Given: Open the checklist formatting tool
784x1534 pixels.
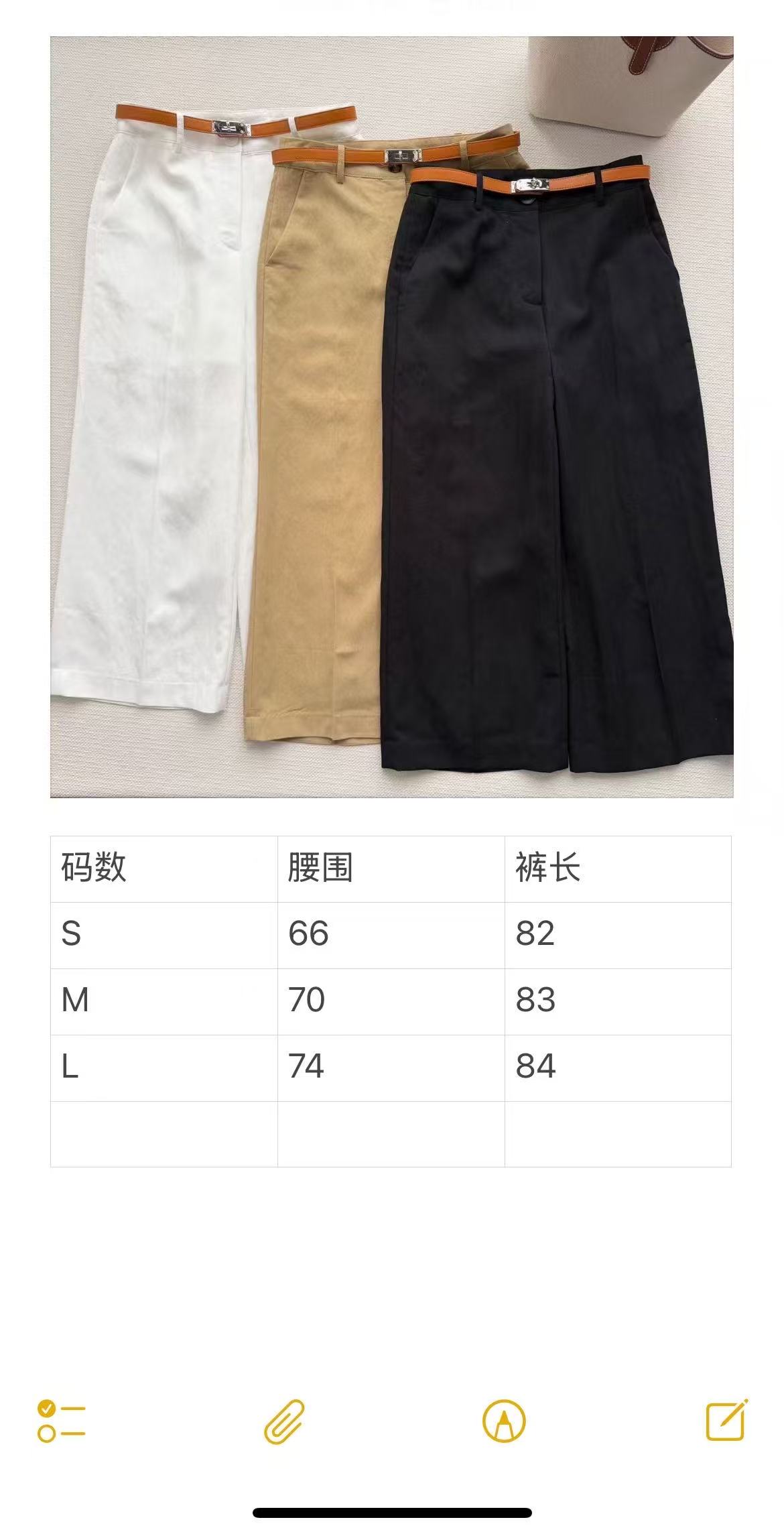Looking at the screenshot, I should tap(61, 1421).
